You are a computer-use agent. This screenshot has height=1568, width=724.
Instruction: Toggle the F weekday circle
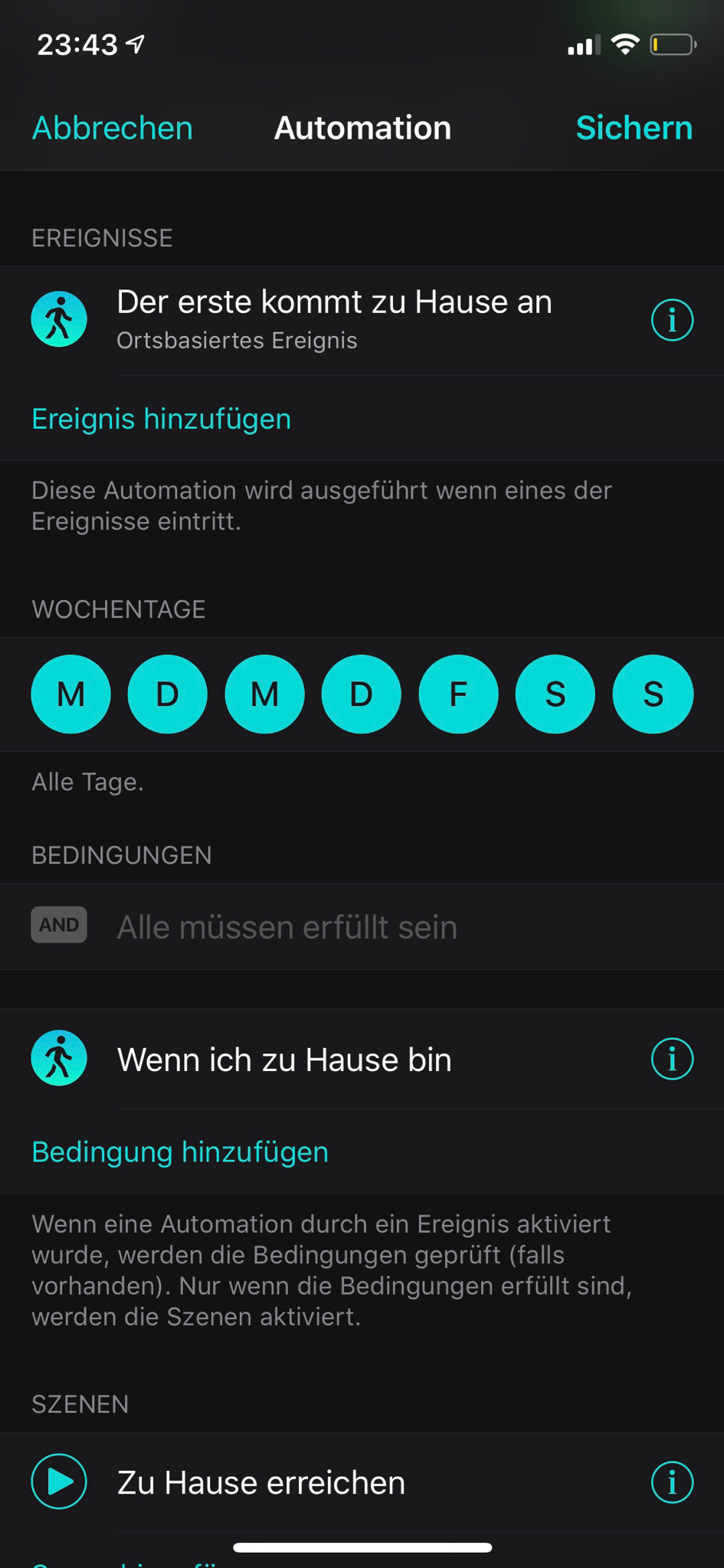(x=458, y=694)
